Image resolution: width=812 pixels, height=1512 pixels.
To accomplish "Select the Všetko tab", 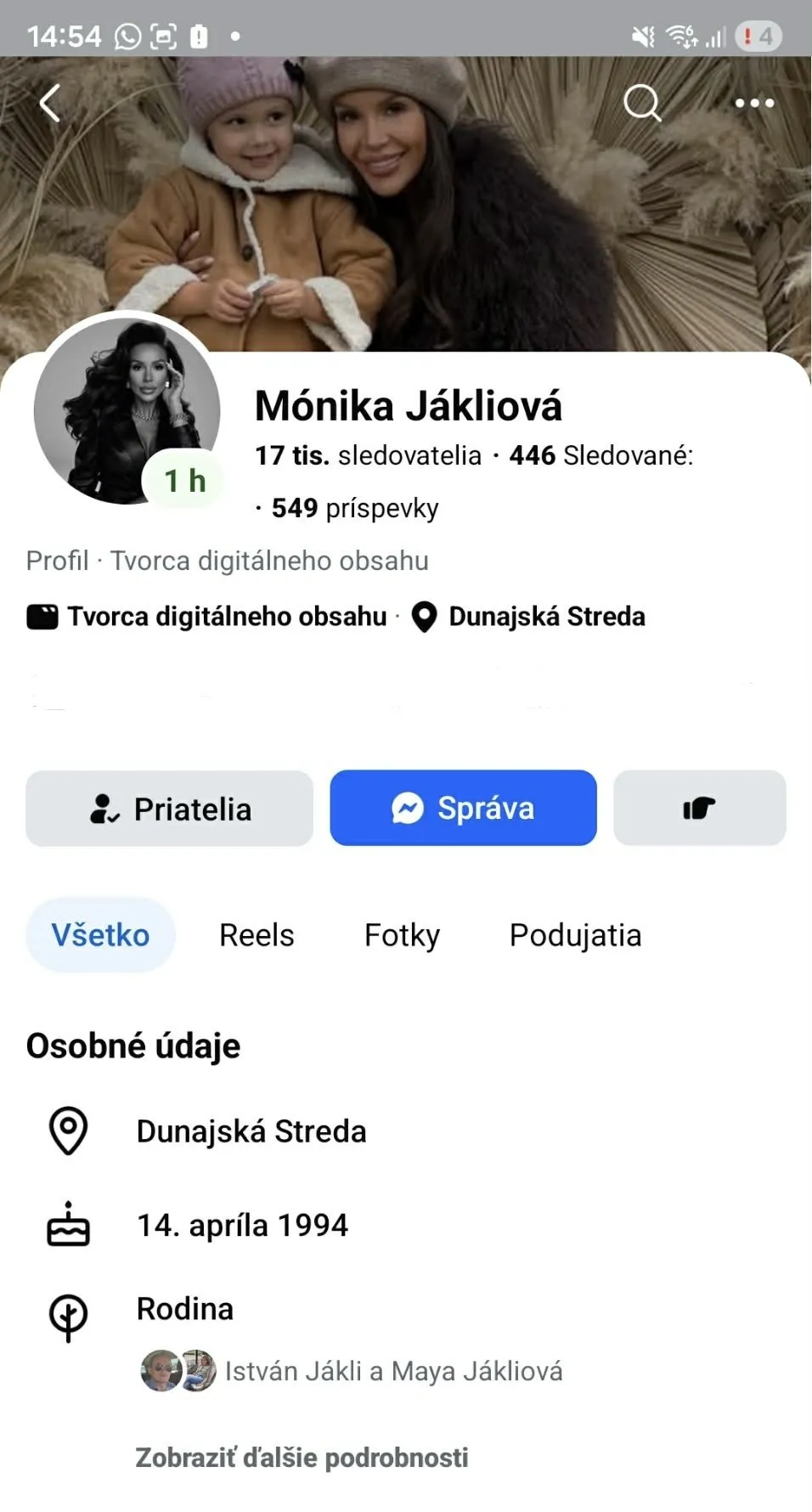I will pos(100,935).
